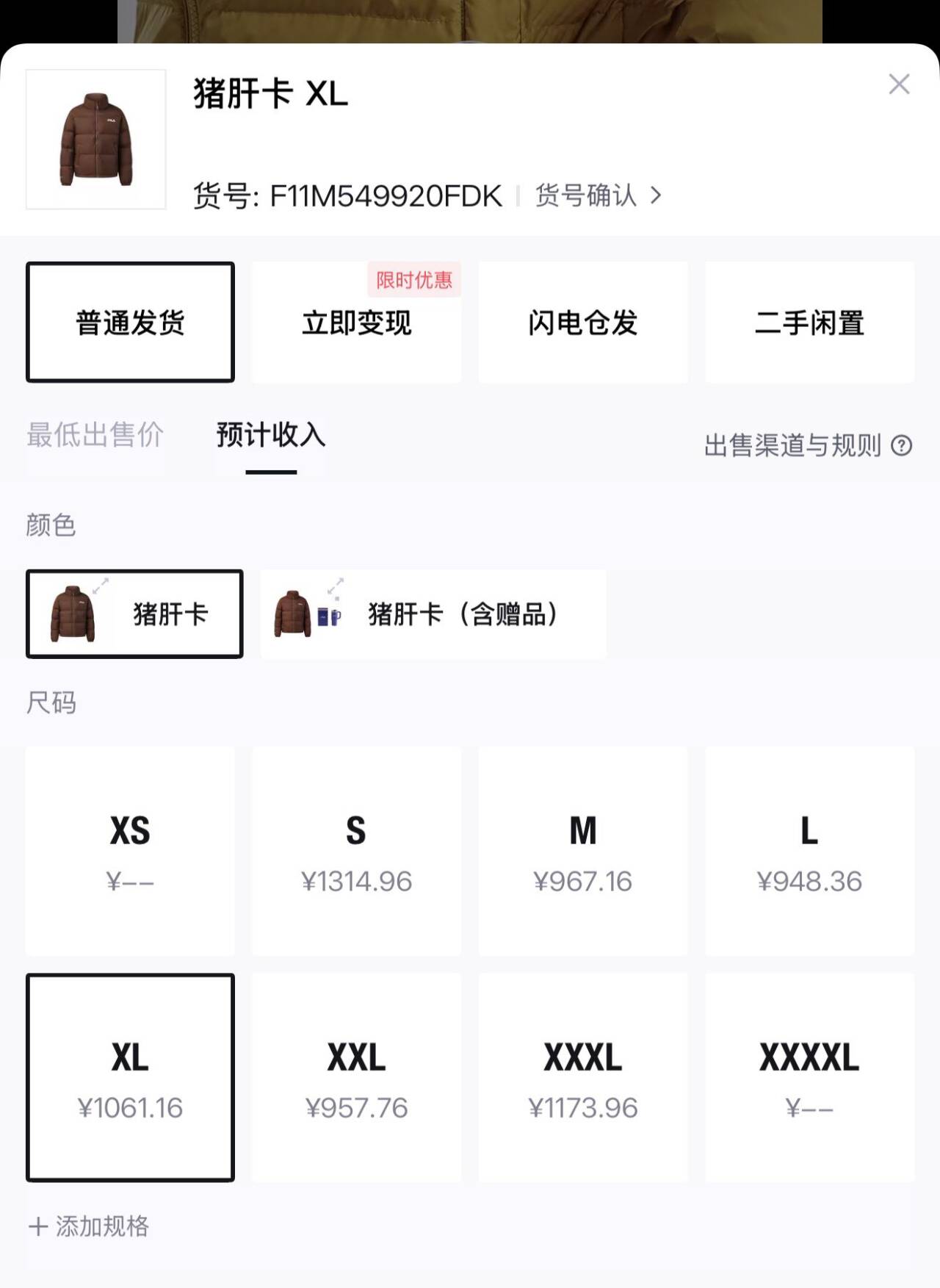Select 猪肝卡（含赠品）color option

433,614
